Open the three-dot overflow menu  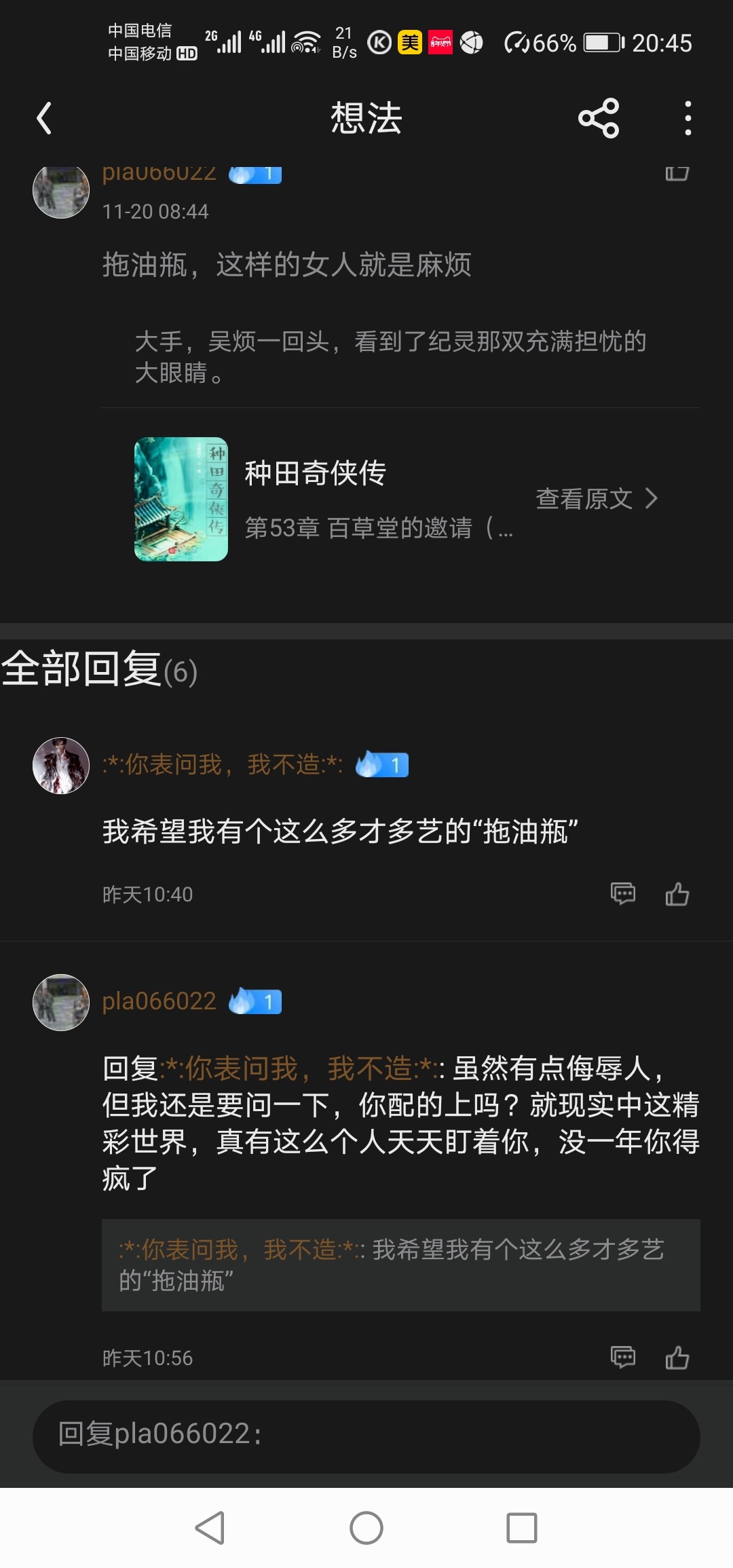click(x=688, y=118)
